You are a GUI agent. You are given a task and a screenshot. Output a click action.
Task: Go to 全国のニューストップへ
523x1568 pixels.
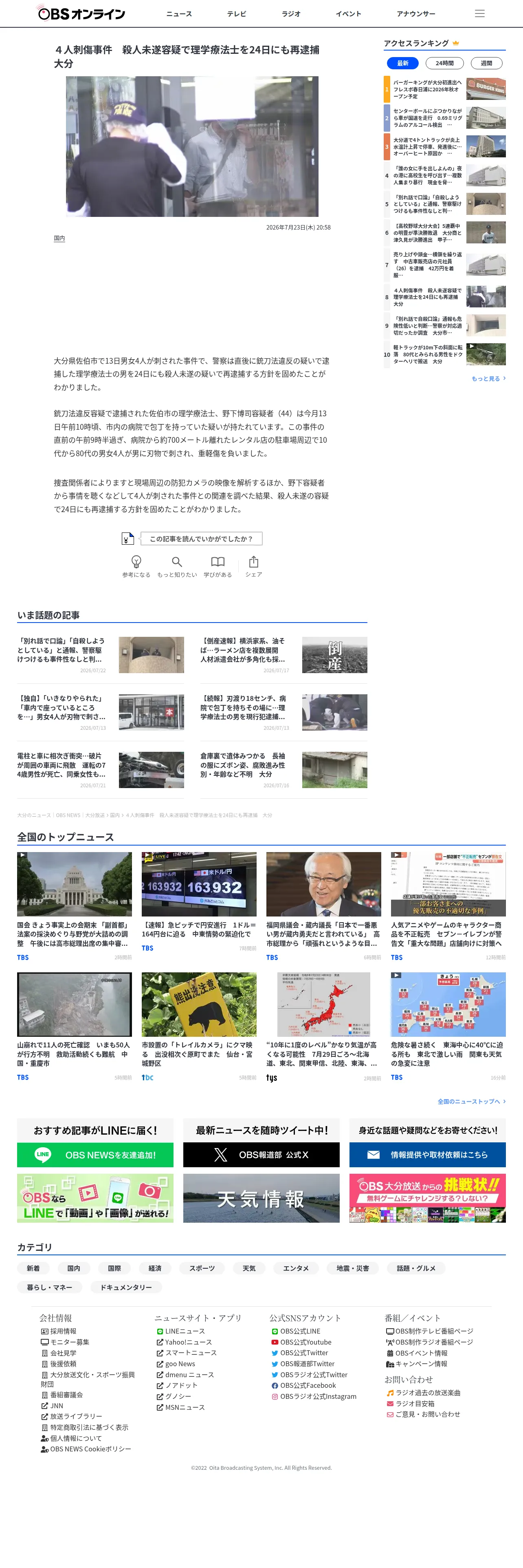pos(471,1101)
